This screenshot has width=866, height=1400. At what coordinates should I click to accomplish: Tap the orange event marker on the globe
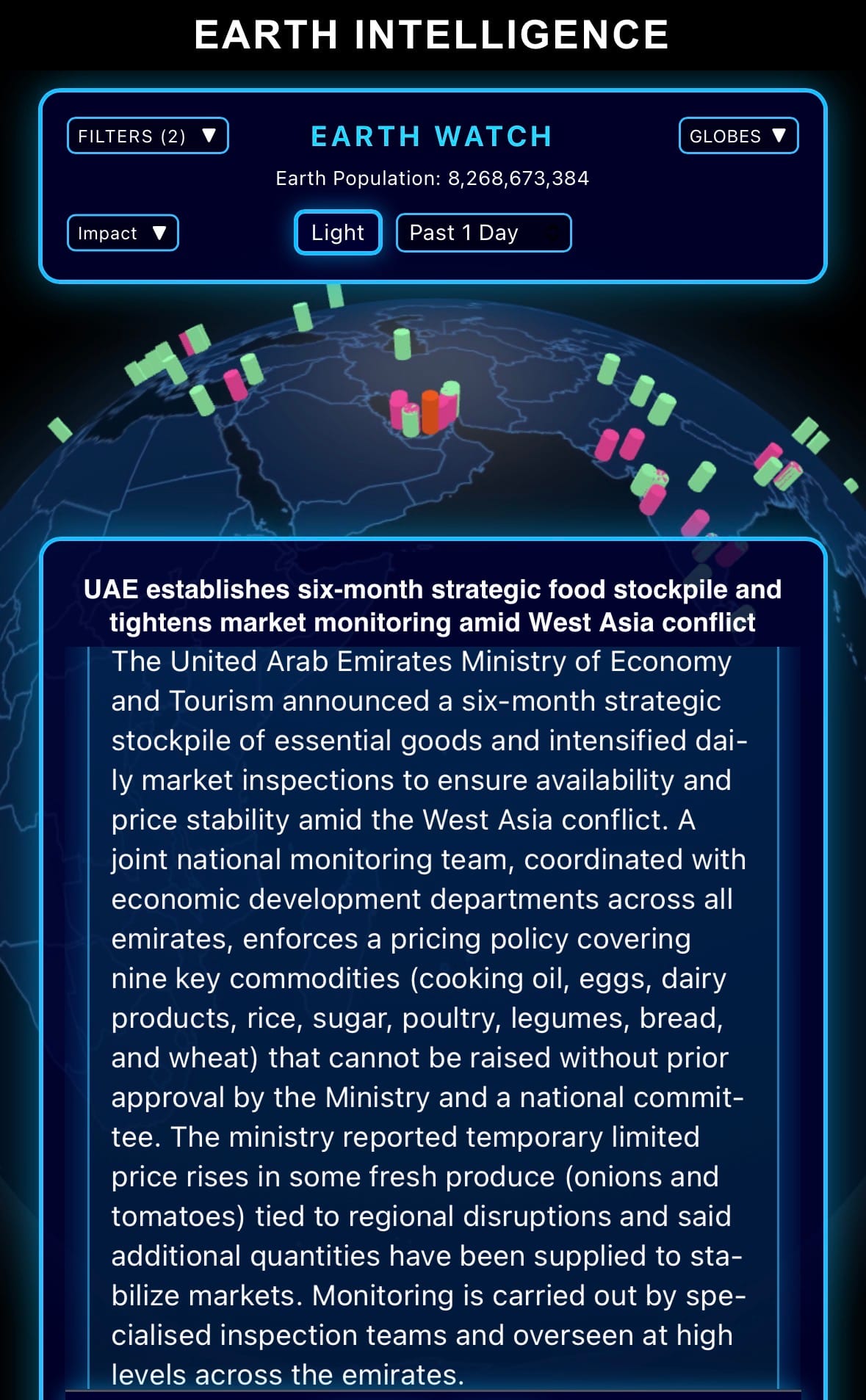430,411
